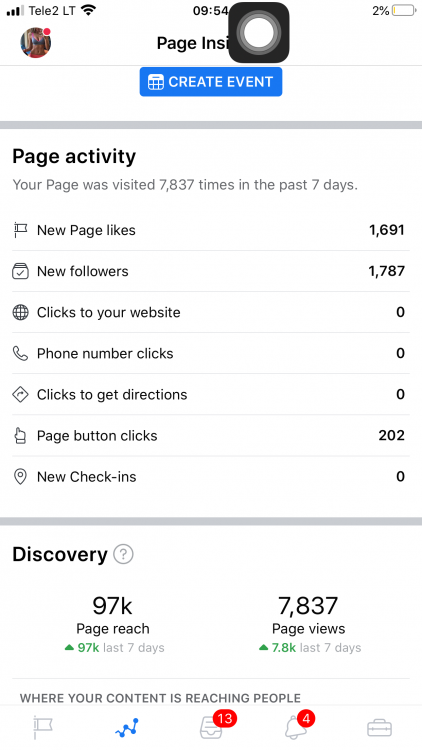Viewport: 422px width, 750px height.
Task: View Page button clicks details
Action: 211,436
